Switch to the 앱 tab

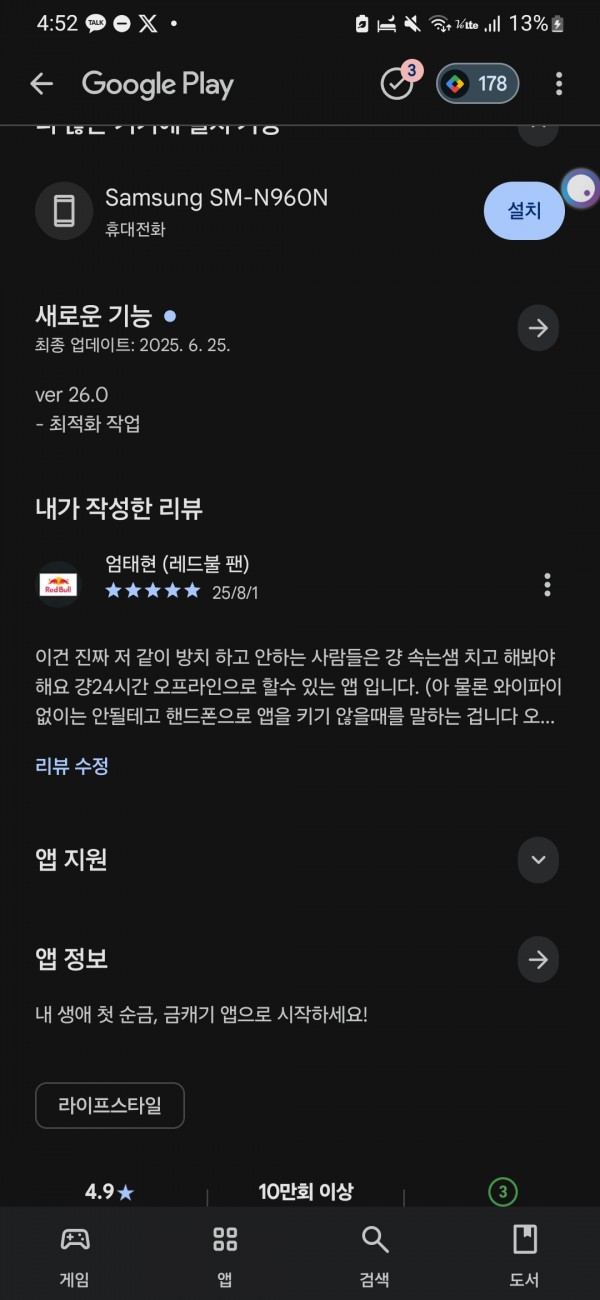click(225, 1254)
